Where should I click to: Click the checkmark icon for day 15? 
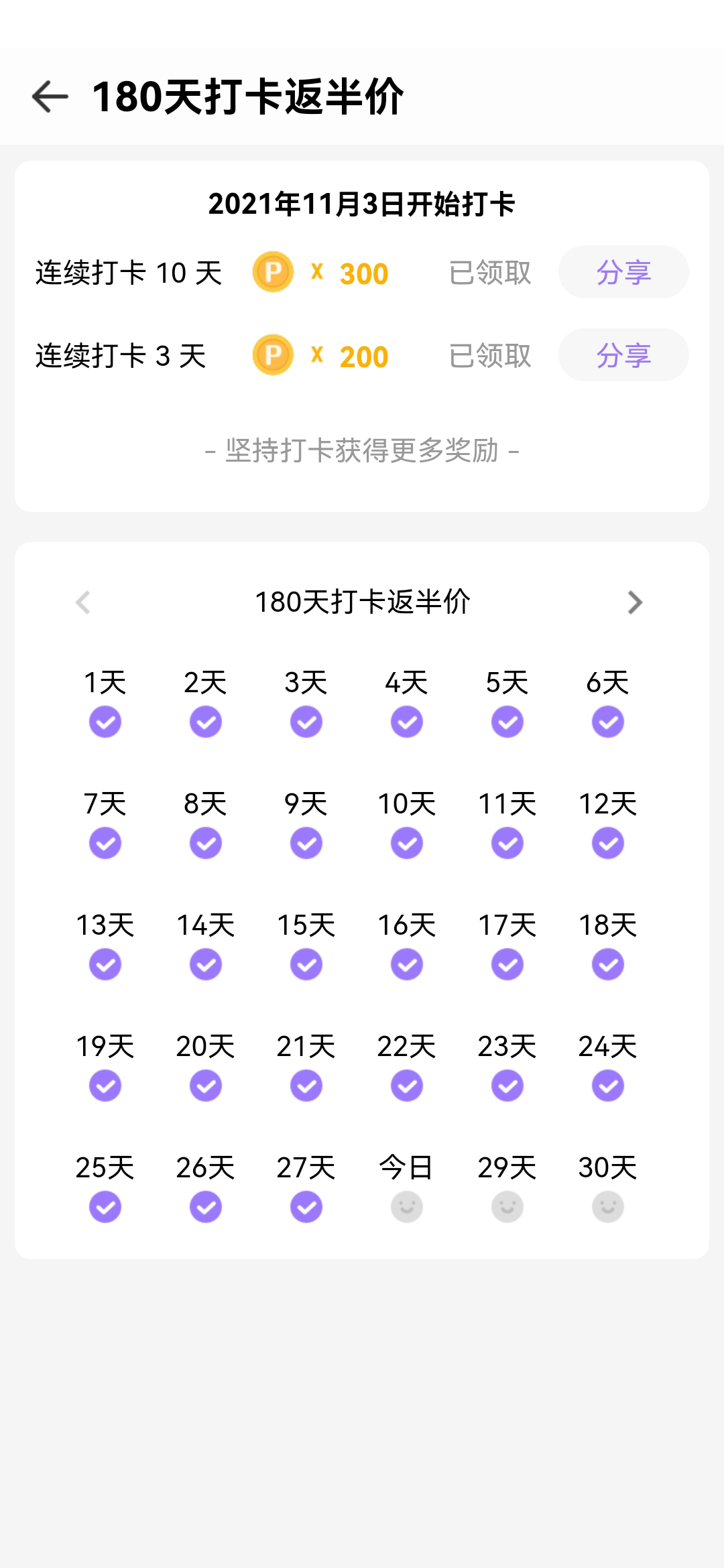point(306,964)
